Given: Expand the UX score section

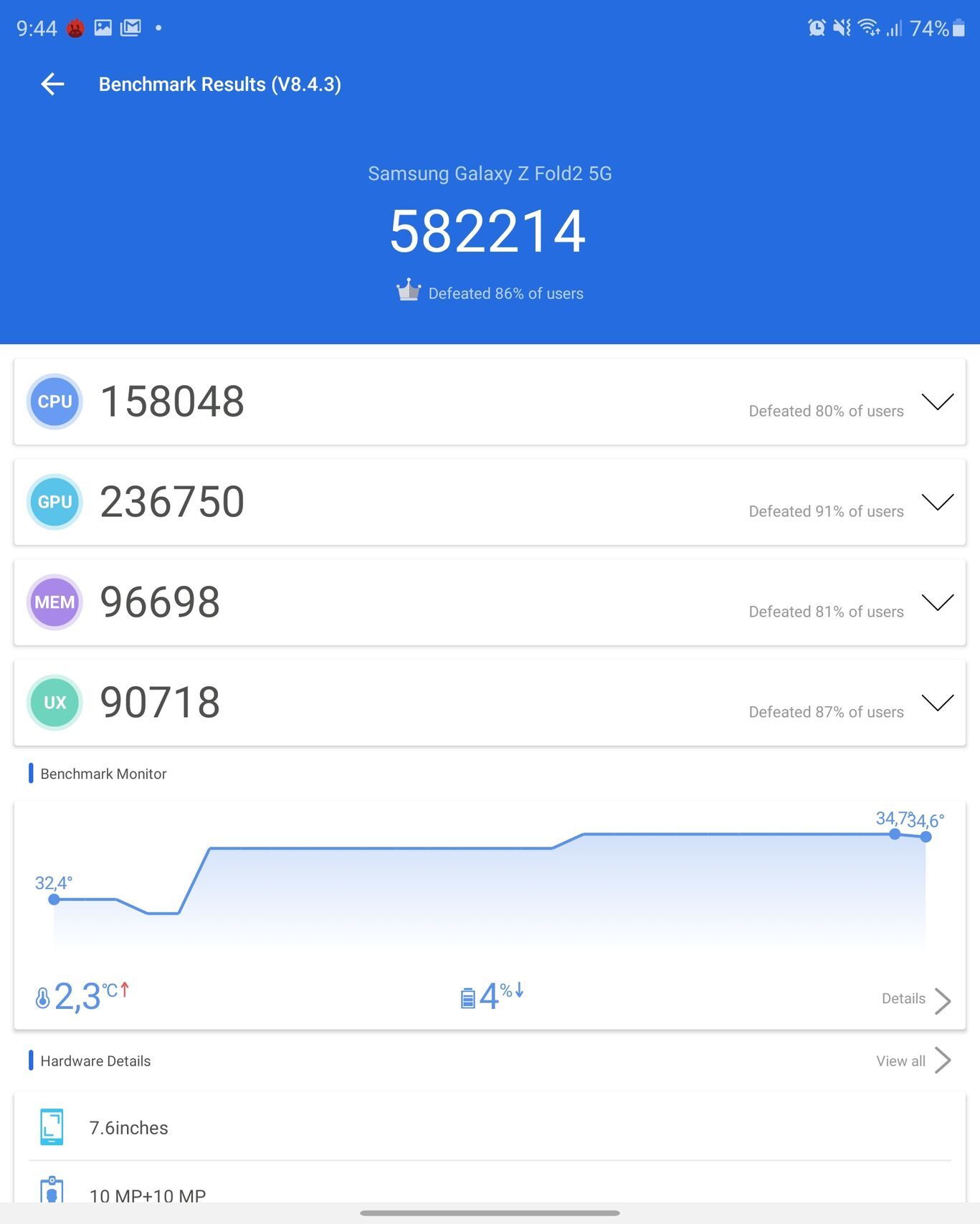Looking at the screenshot, I should click(937, 703).
